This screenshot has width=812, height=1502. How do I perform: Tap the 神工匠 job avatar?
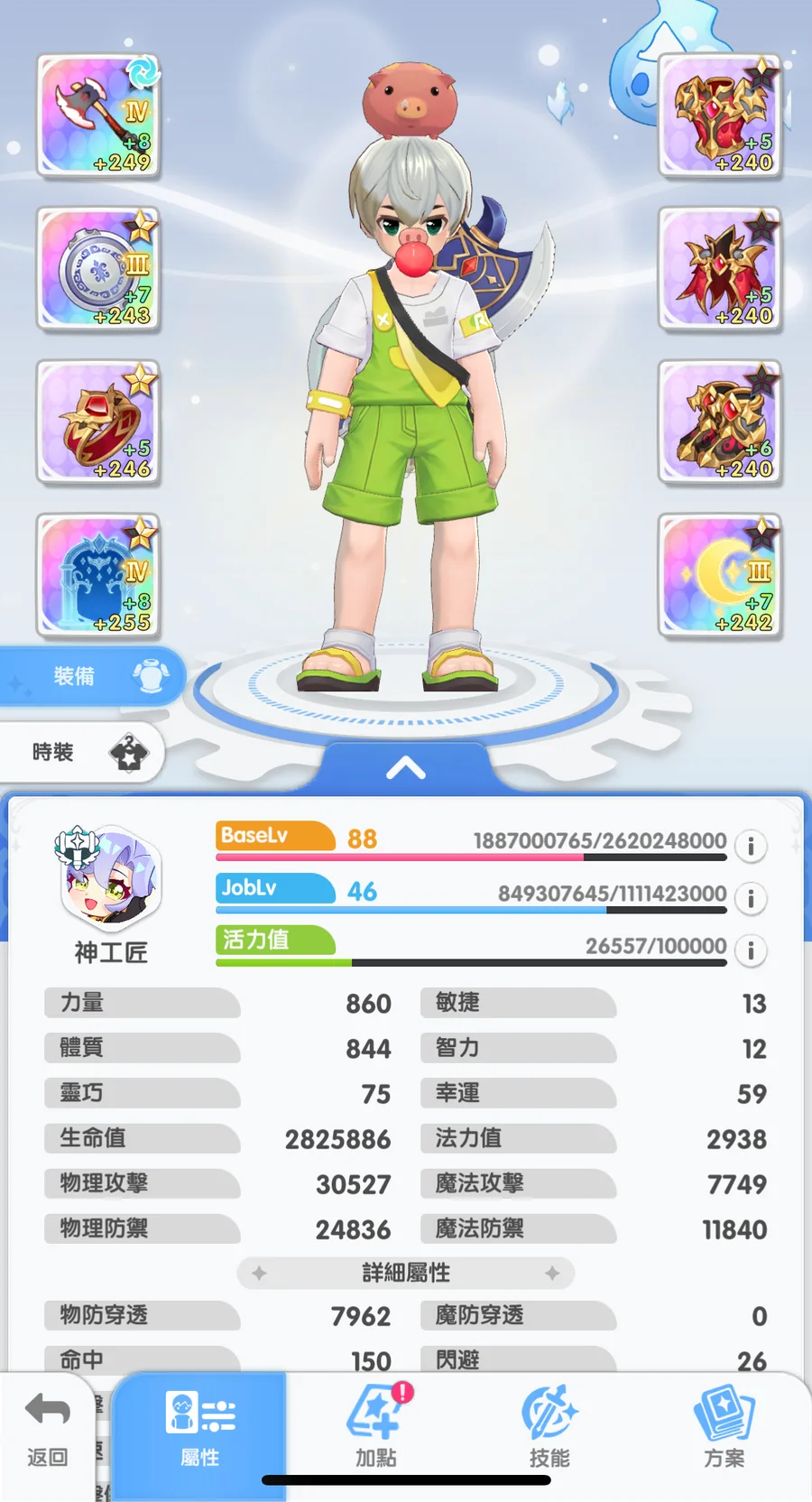click(109, 879)
